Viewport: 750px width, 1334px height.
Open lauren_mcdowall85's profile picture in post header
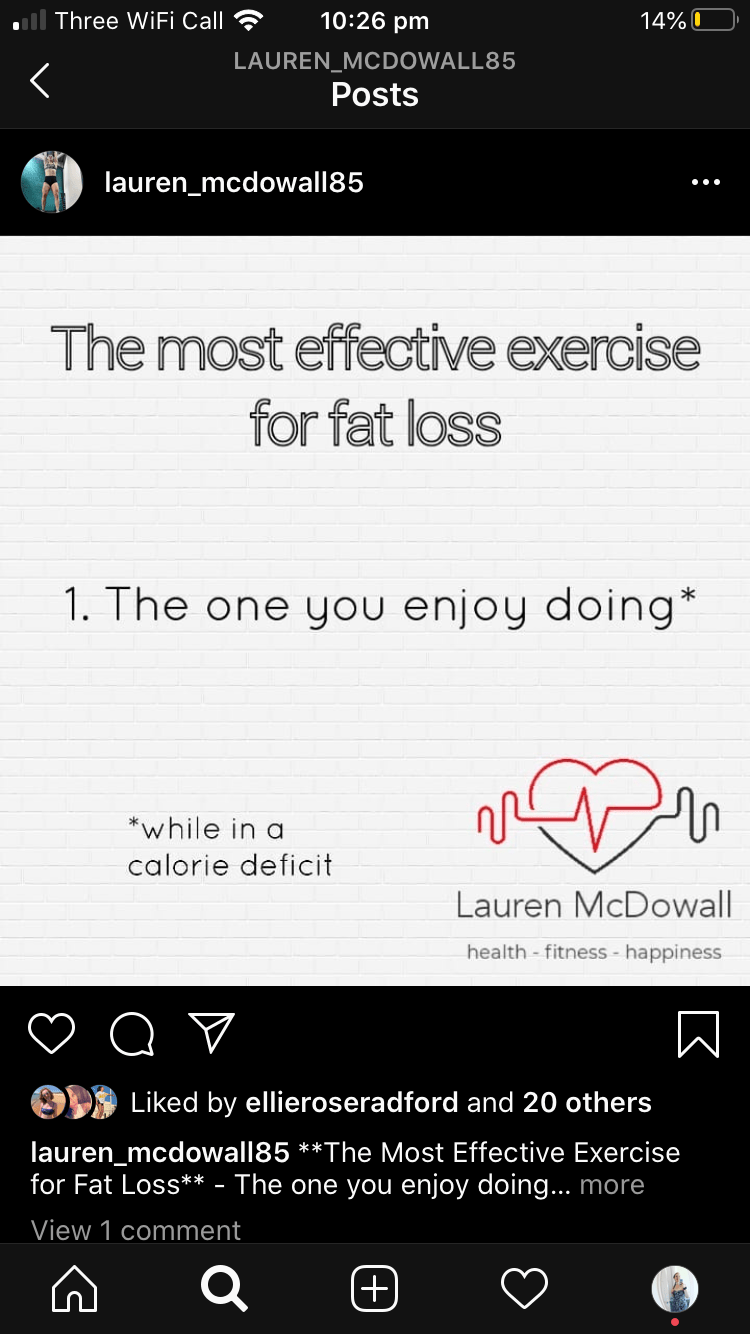(52, 182)
